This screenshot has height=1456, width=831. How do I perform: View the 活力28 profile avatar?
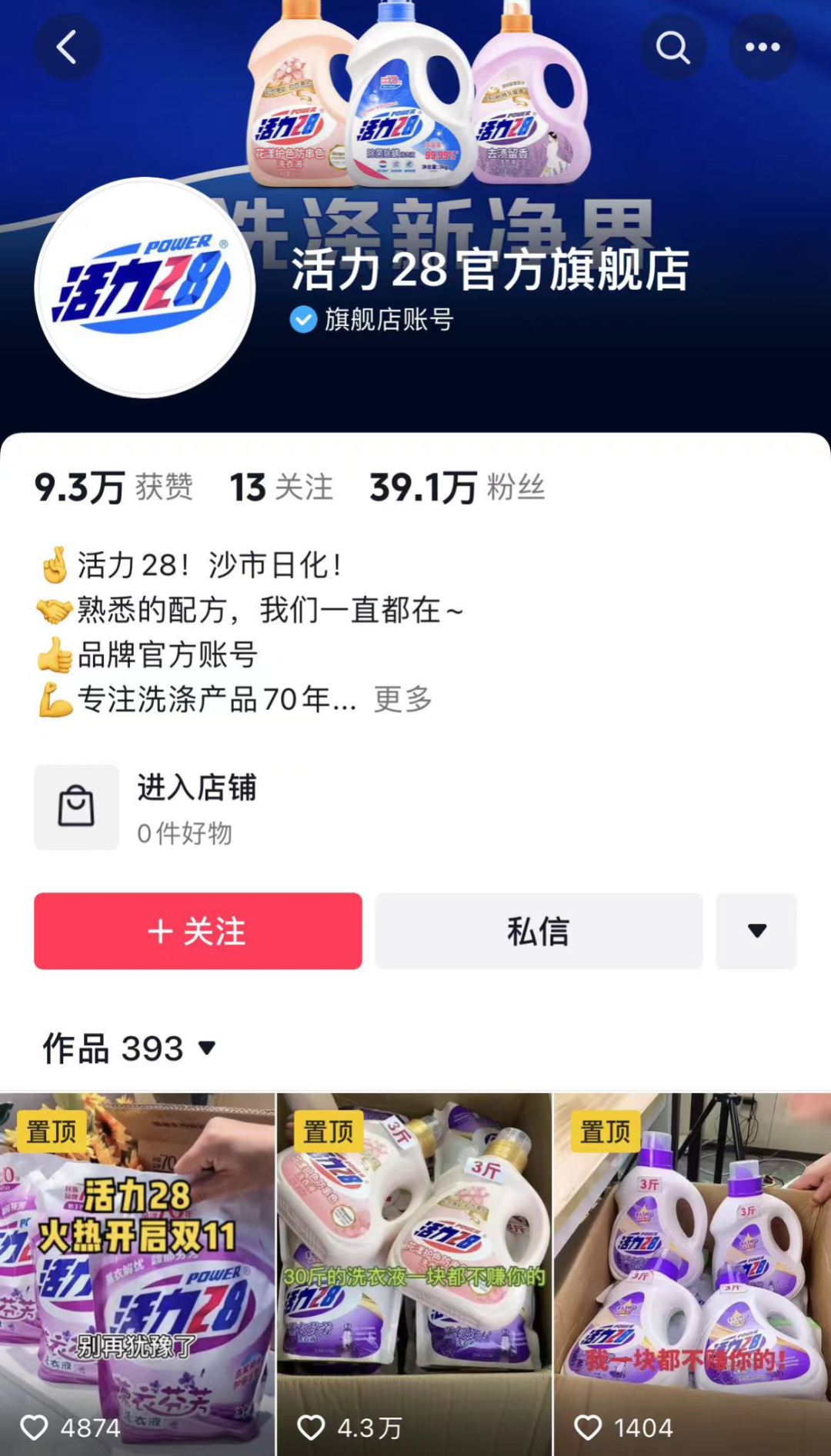[145, 288]
